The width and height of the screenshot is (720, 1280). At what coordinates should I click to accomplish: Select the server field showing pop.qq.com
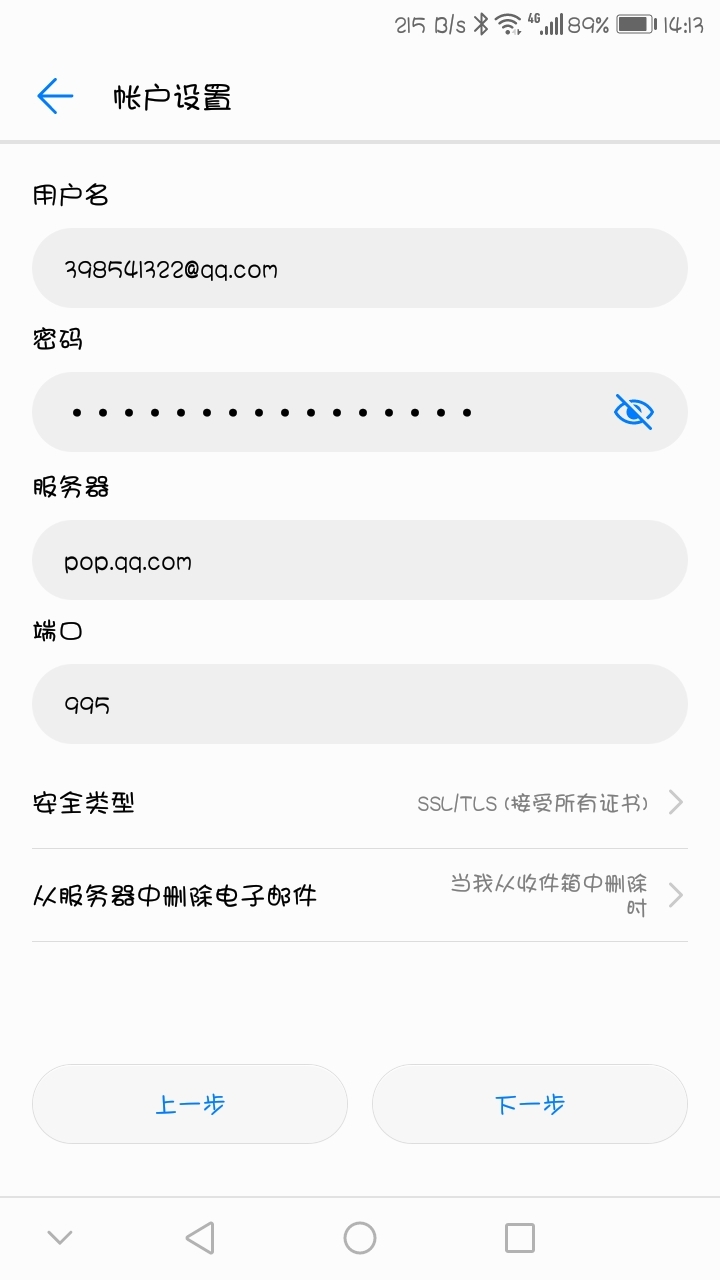click(360, 560)
